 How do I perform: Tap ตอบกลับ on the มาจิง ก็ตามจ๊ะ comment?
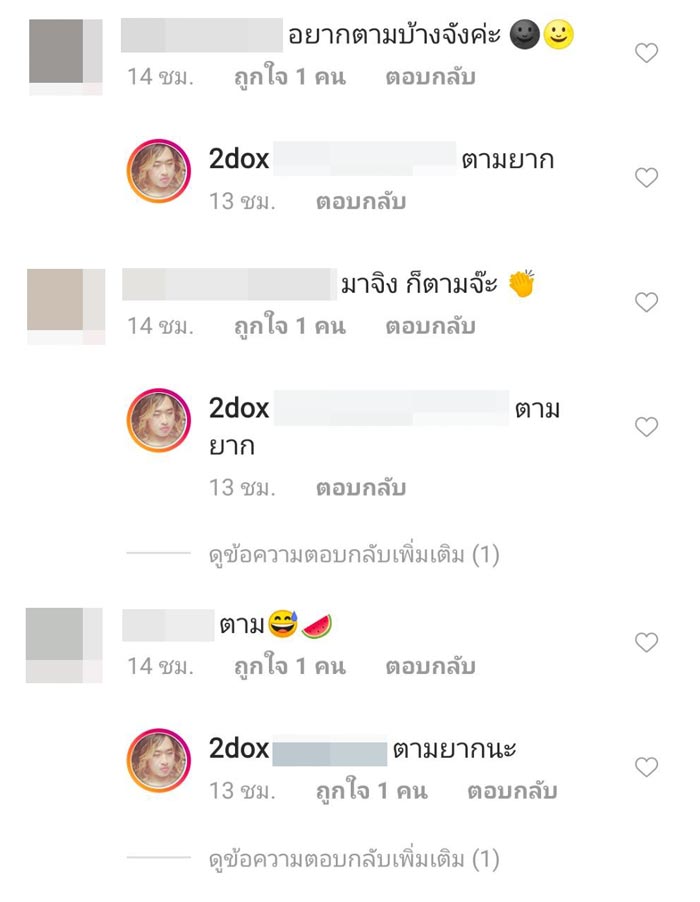[x=431, y=326]
